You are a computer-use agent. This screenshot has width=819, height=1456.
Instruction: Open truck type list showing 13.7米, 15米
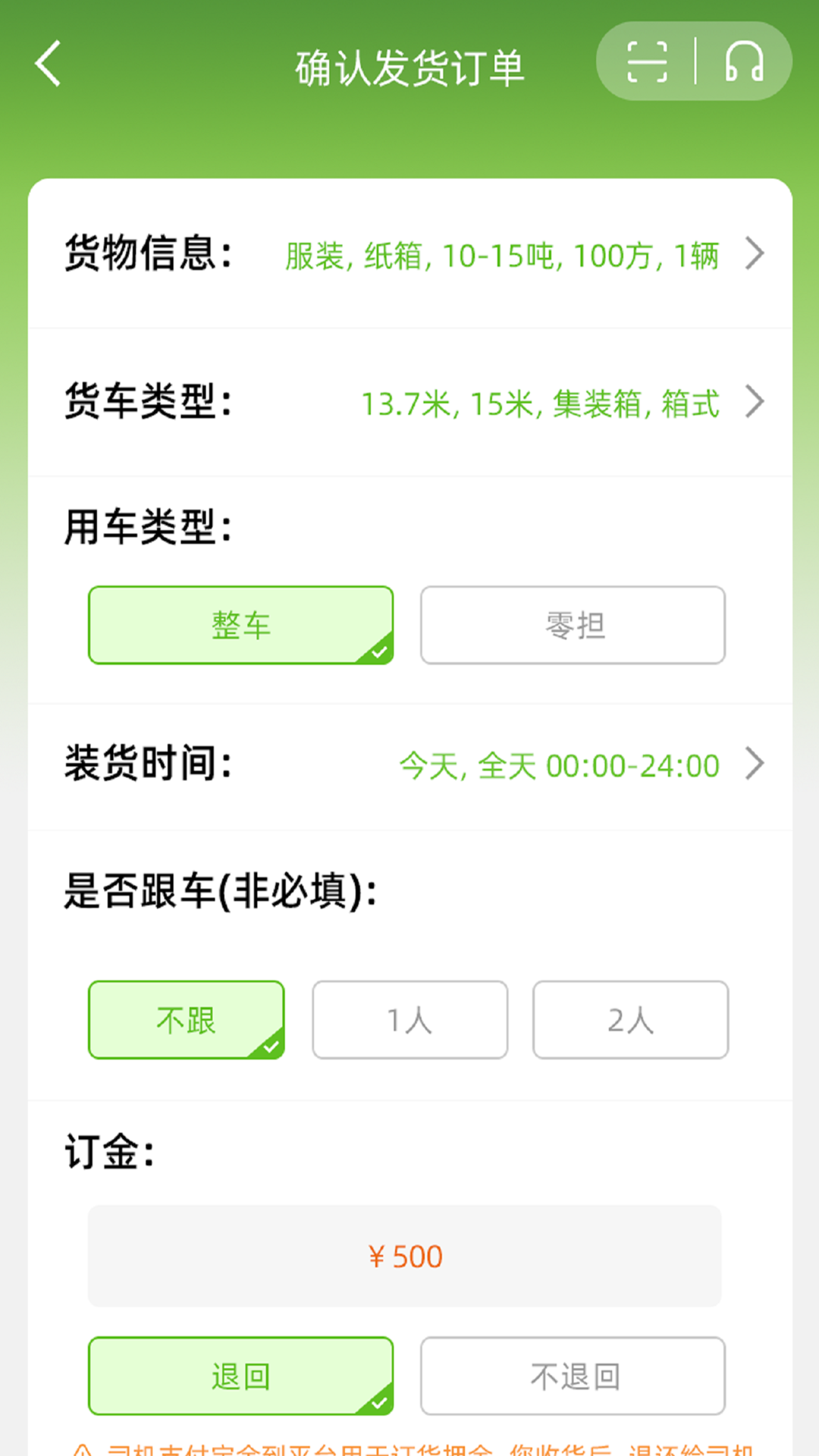point(540,403)
